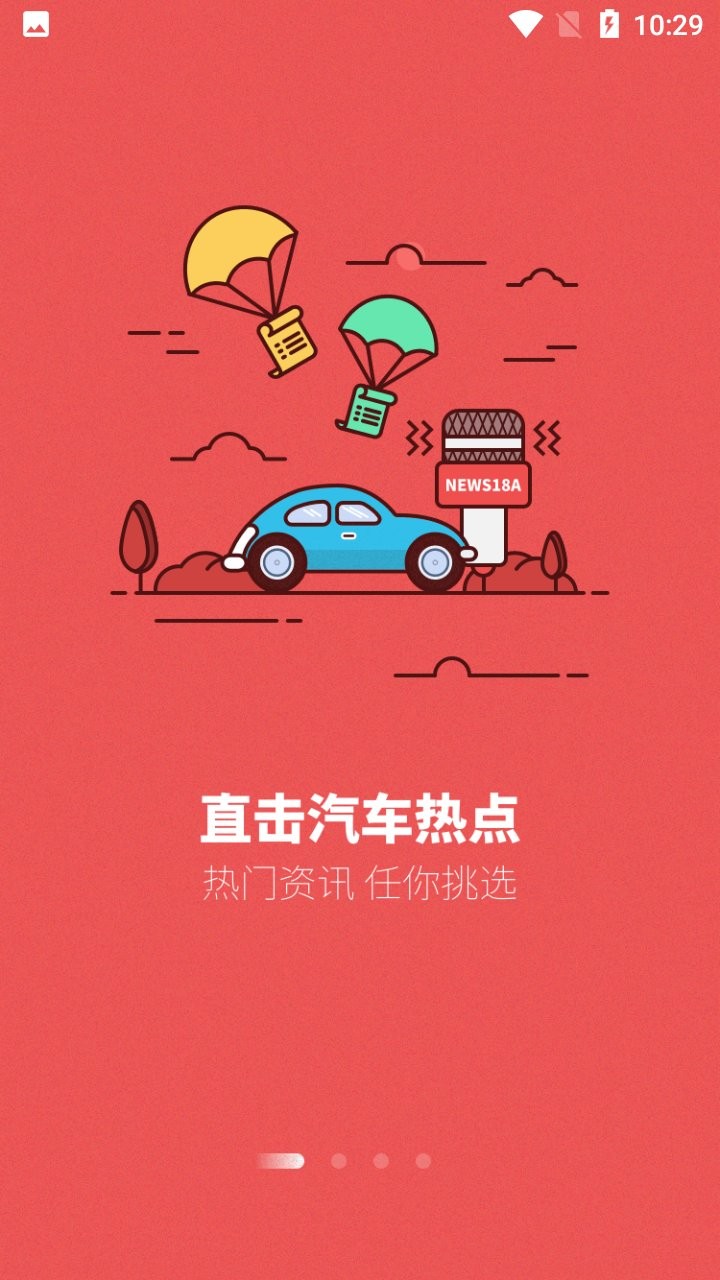Jump to the second onboarding page dot
Screen dimensions: 720x1280
pyautogui.click(x=339, y=1161)
